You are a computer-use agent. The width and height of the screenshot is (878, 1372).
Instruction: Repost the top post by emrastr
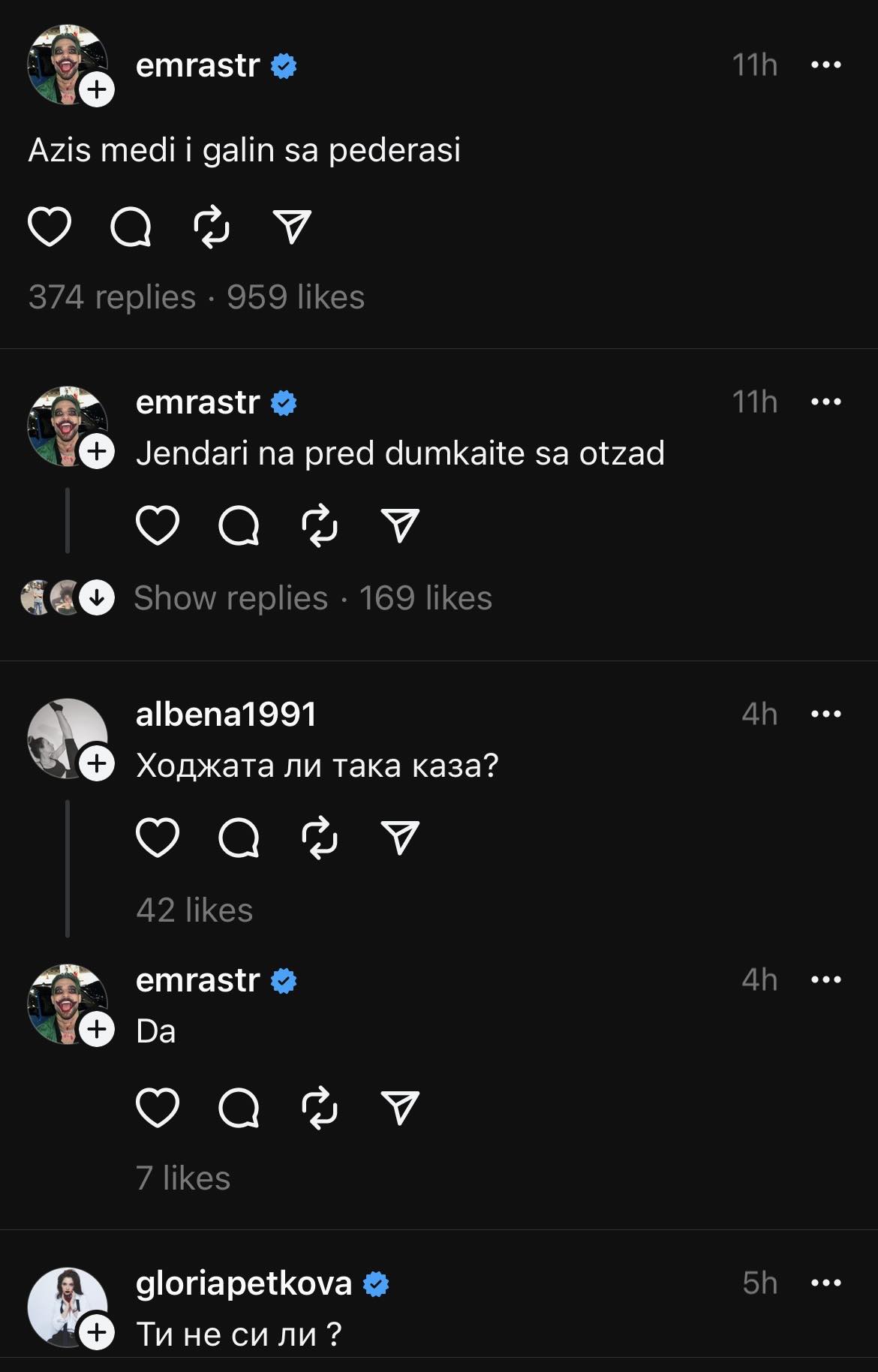(213, 226)
